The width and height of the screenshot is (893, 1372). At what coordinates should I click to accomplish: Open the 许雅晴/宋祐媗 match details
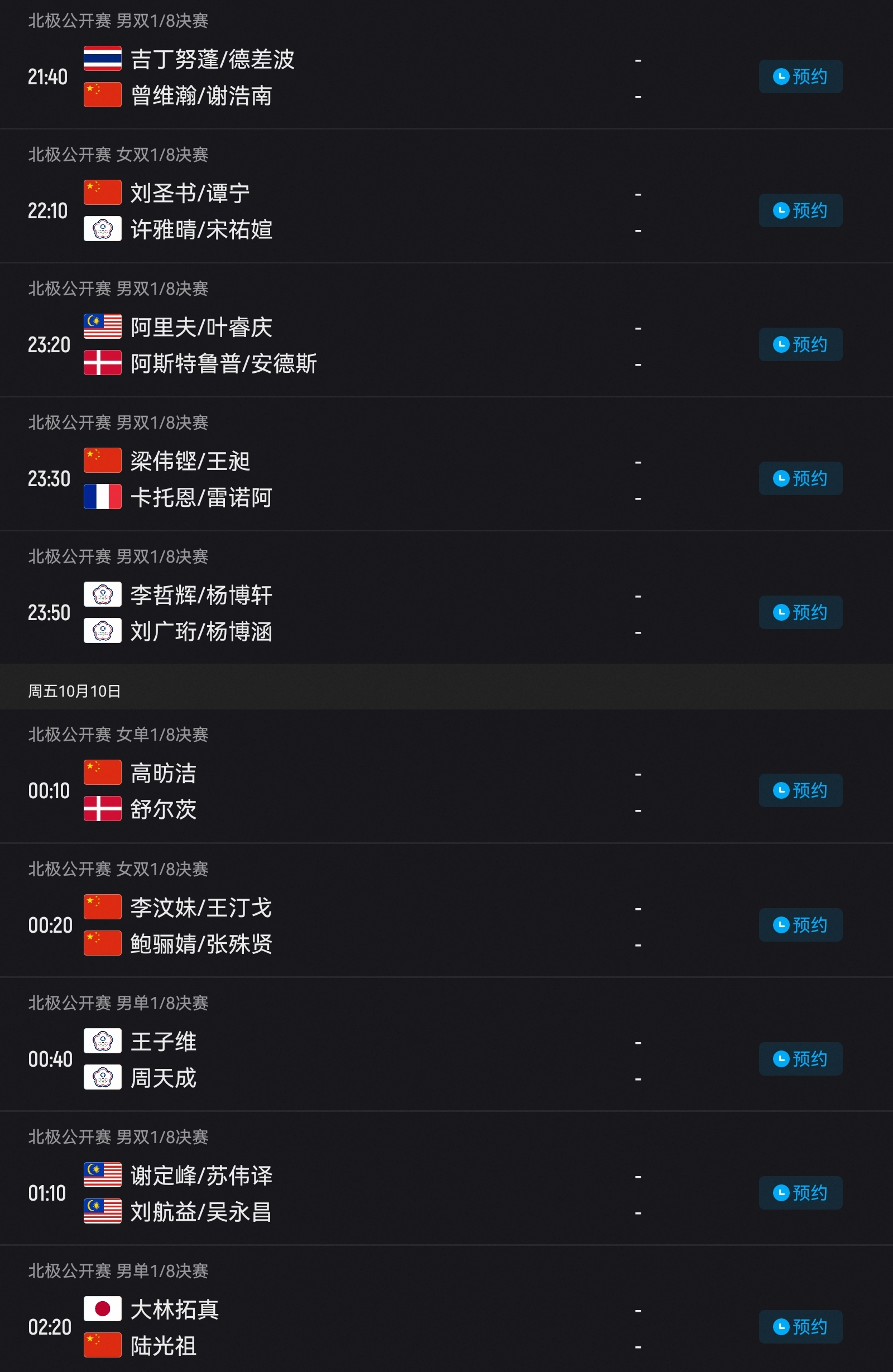[x=201, y=229]
